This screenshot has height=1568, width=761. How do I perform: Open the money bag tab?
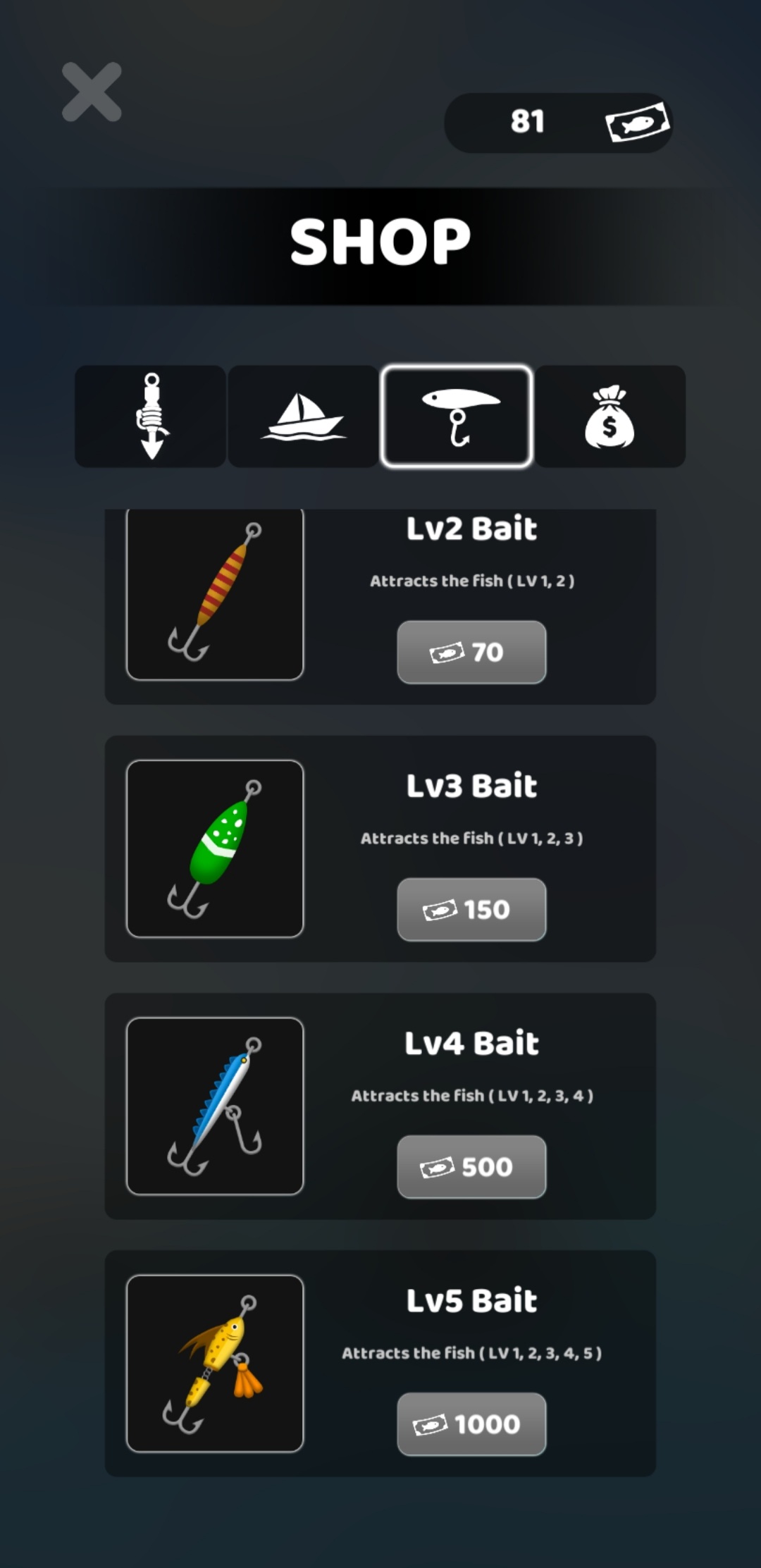coord(610,416)
